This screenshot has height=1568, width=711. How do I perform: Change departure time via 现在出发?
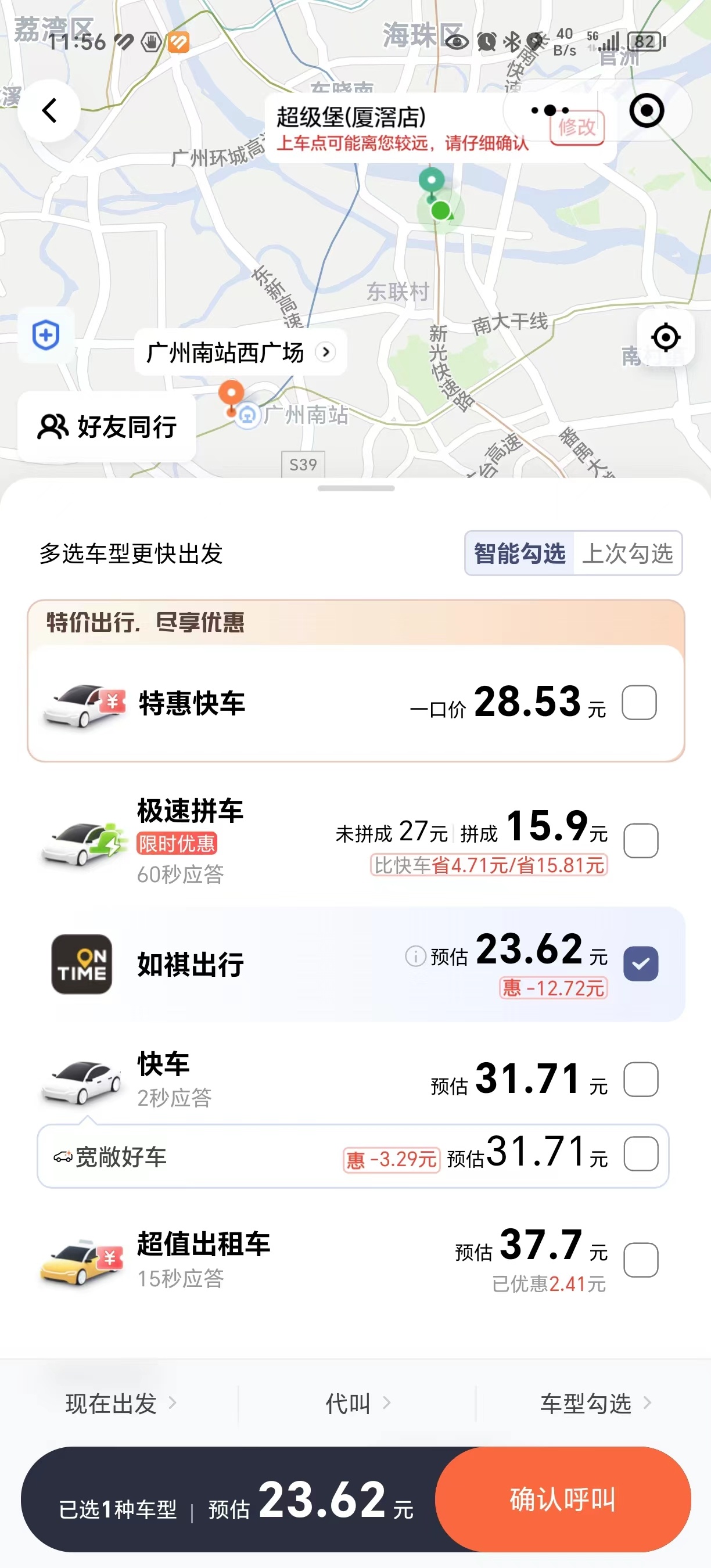tap(120, 1403)
